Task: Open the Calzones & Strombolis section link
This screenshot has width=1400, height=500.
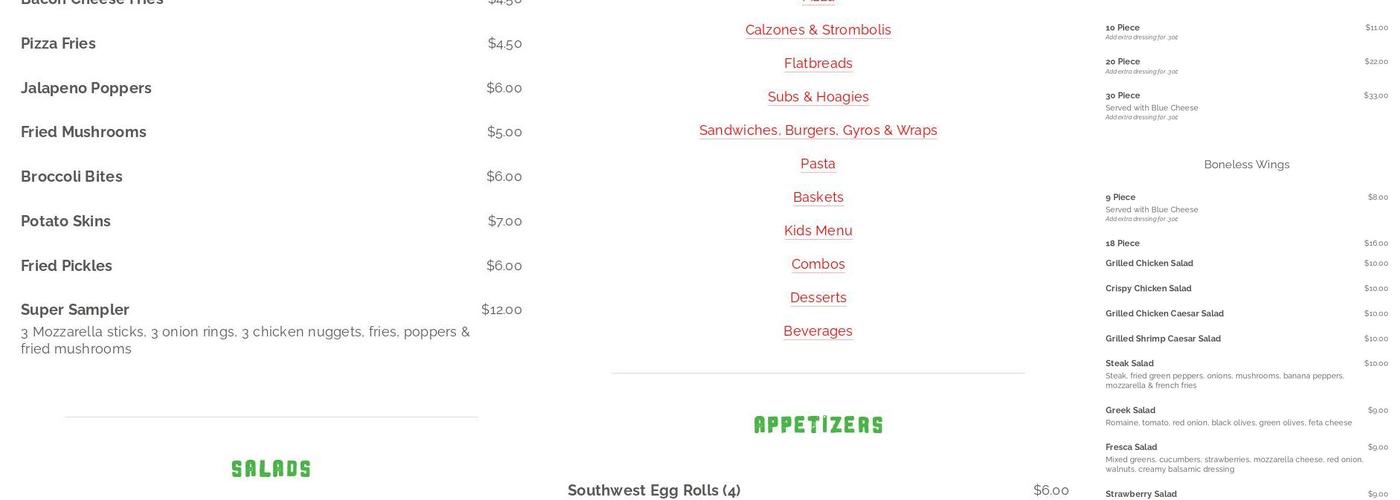Action: (817, 30)
